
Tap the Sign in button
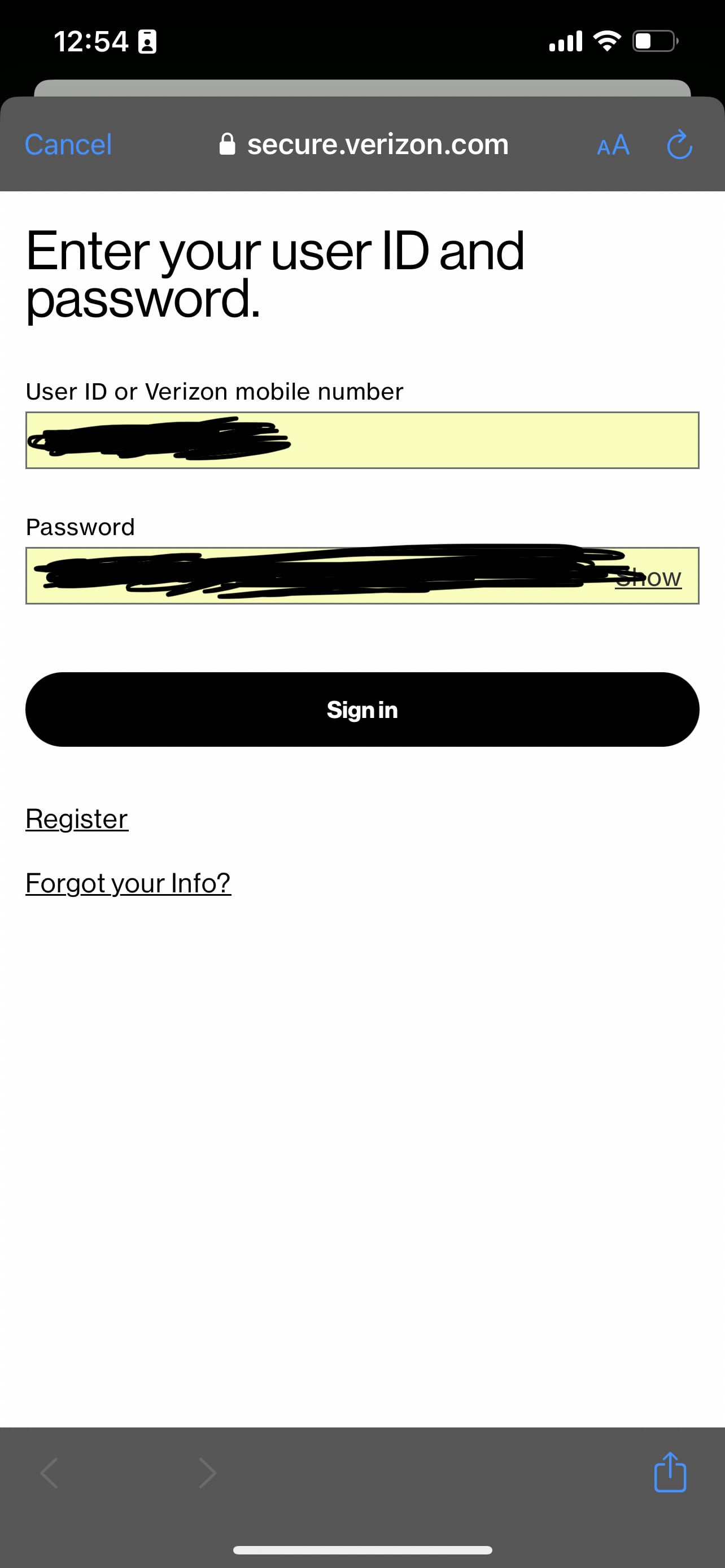click(362, 709)
